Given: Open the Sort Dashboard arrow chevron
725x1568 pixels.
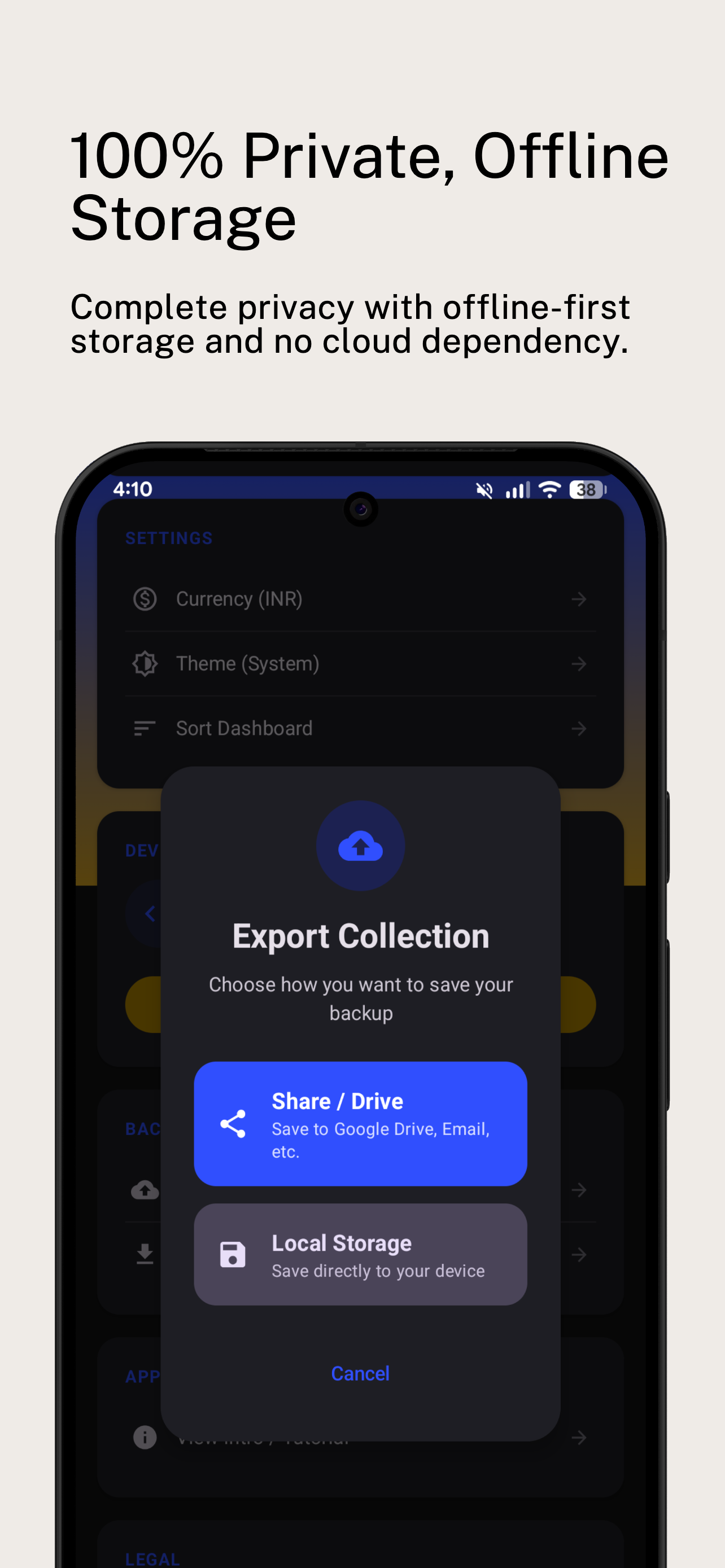Looking at the screenshot, I should pos(579,728).
